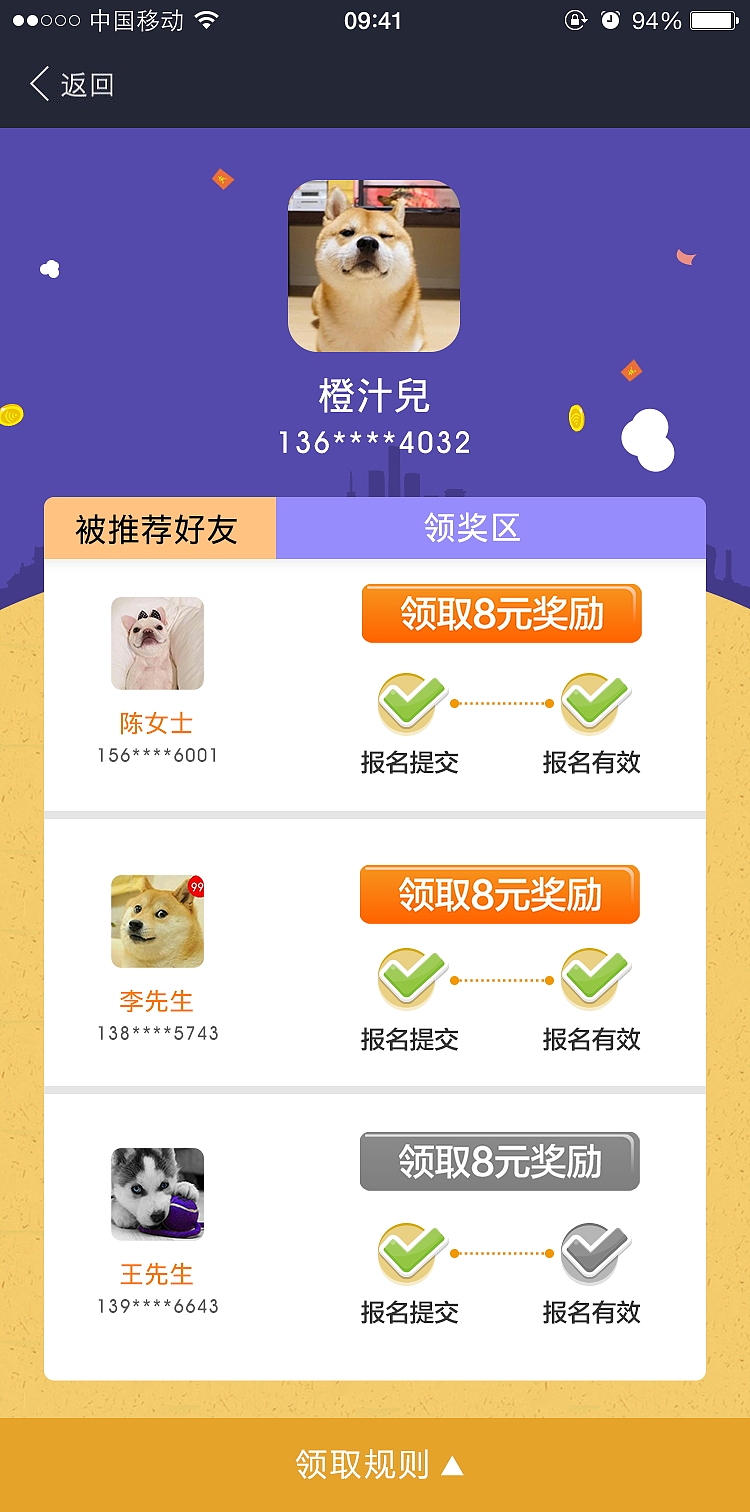
Task: Tap the back arrow icon beside 返回
Action: click(x=38, y=85)
